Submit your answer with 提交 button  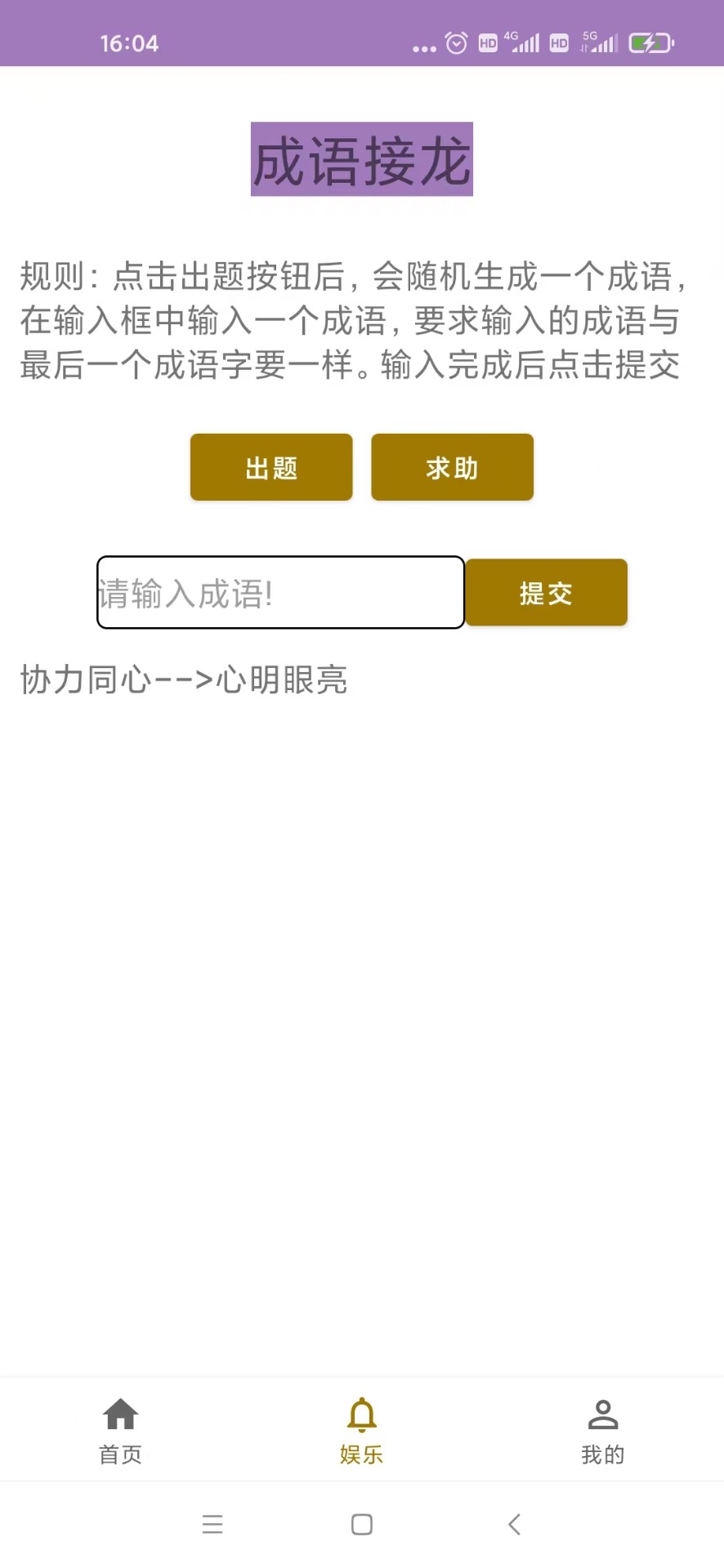coord(546,593)
